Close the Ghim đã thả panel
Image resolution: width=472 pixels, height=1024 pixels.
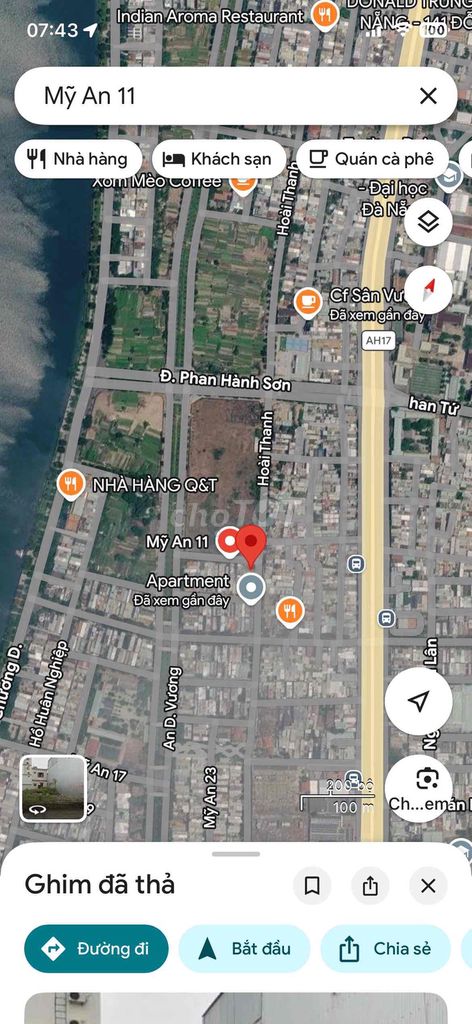point(428,886)
